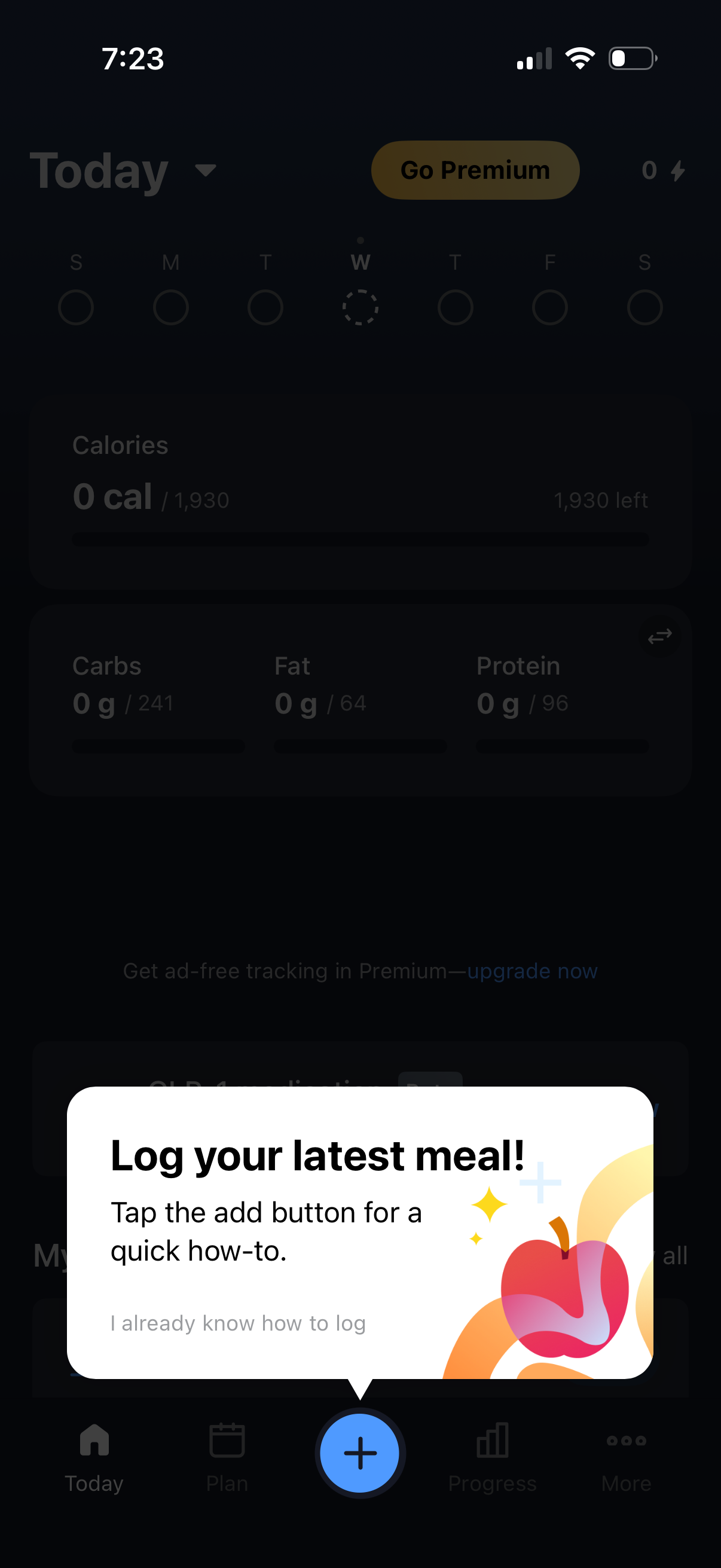The width and height of the screenshot is (721, 1568).
Task: Tap the blue plus add button
Action: pyautogui.click(x=360, y=1454)
